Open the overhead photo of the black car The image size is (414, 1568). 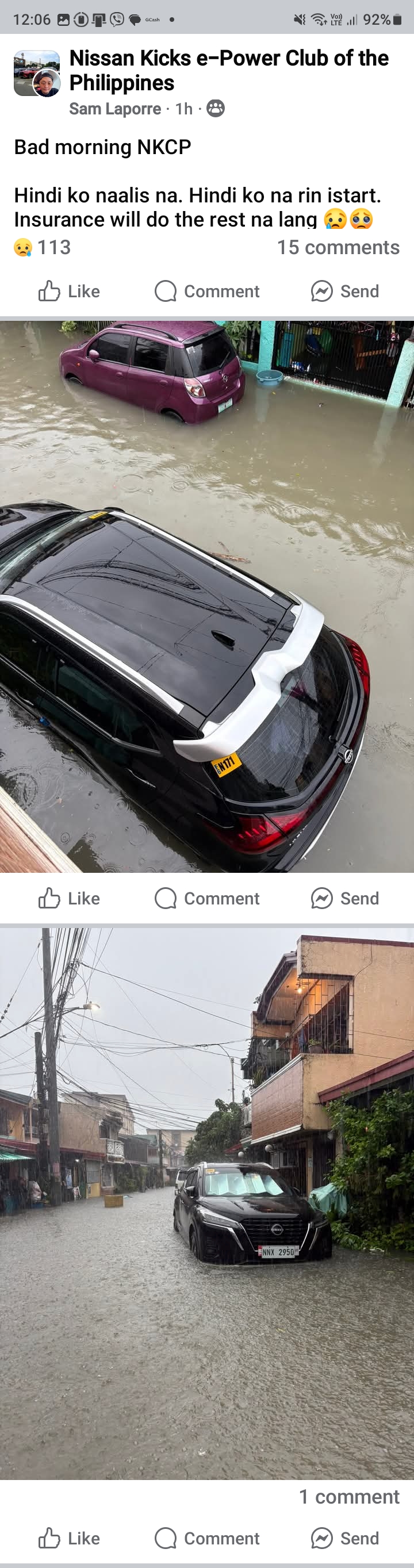pyautogui.click(x=207, y=596)
